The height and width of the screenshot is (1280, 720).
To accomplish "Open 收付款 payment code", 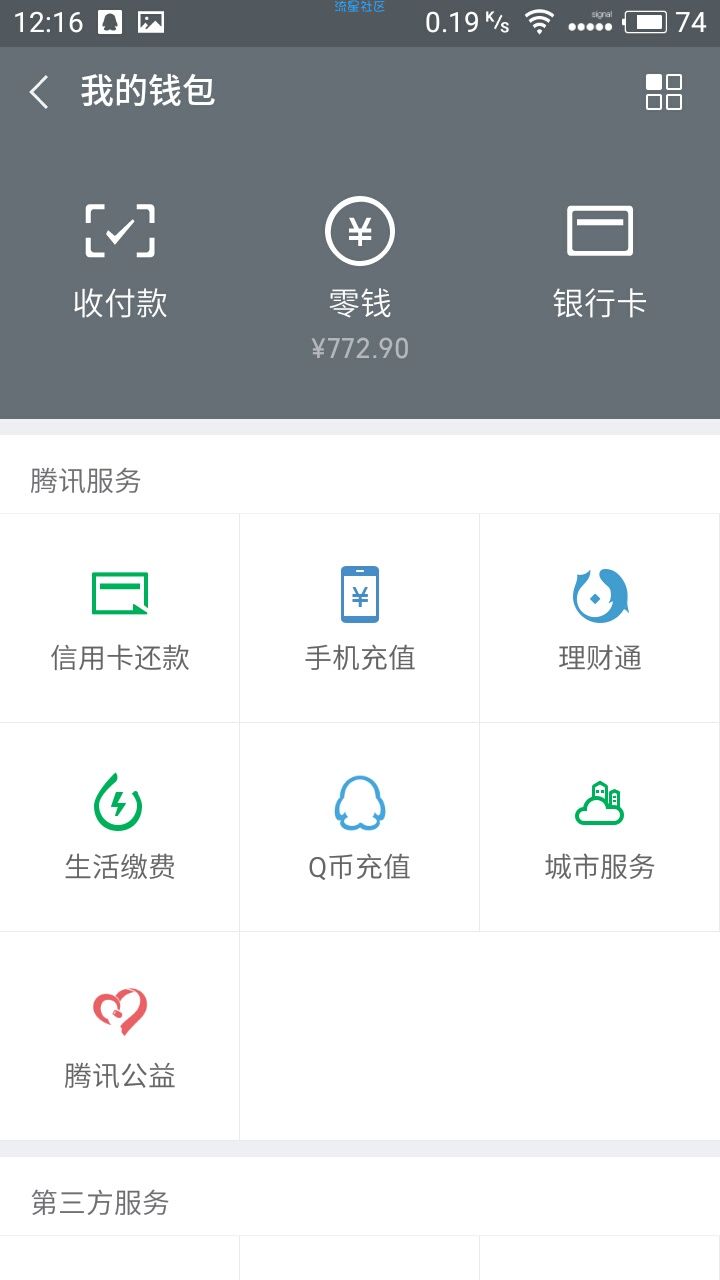I will click(120, 261).
